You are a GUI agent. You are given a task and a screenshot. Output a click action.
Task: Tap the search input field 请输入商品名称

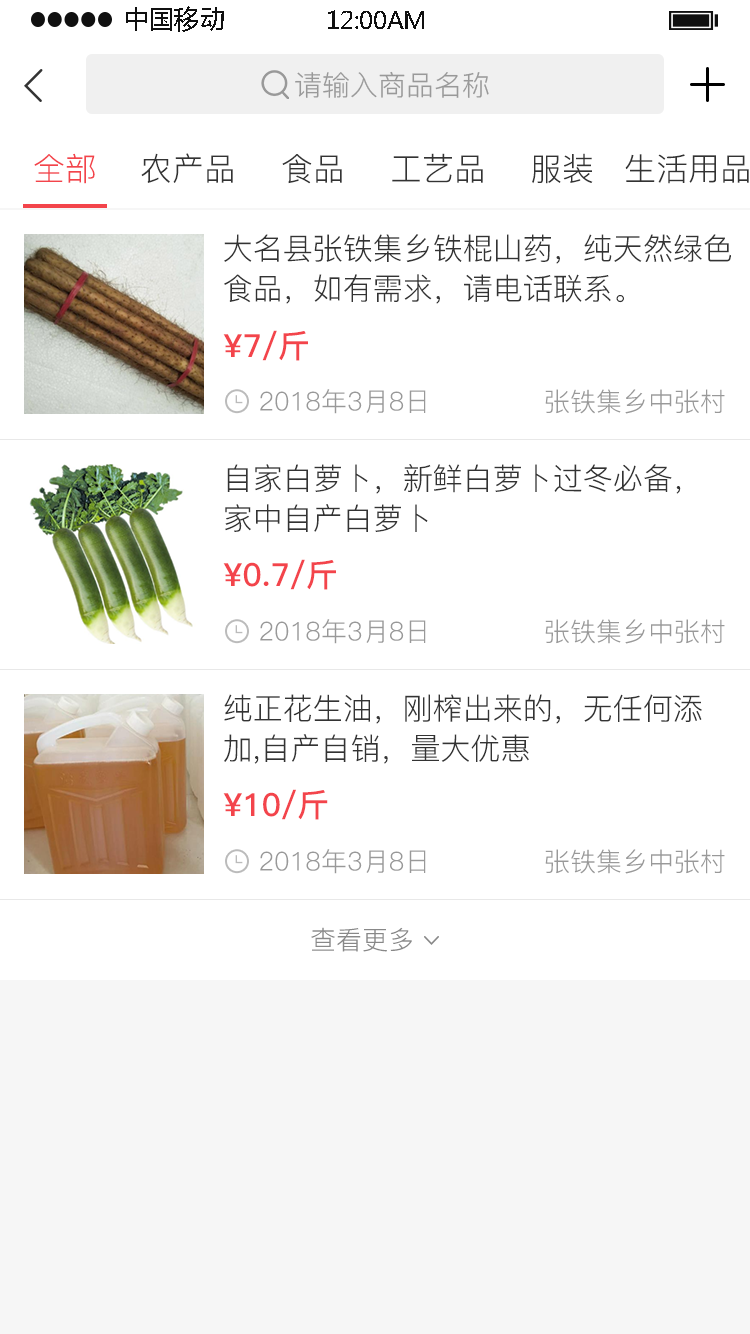tap(400, 85)
